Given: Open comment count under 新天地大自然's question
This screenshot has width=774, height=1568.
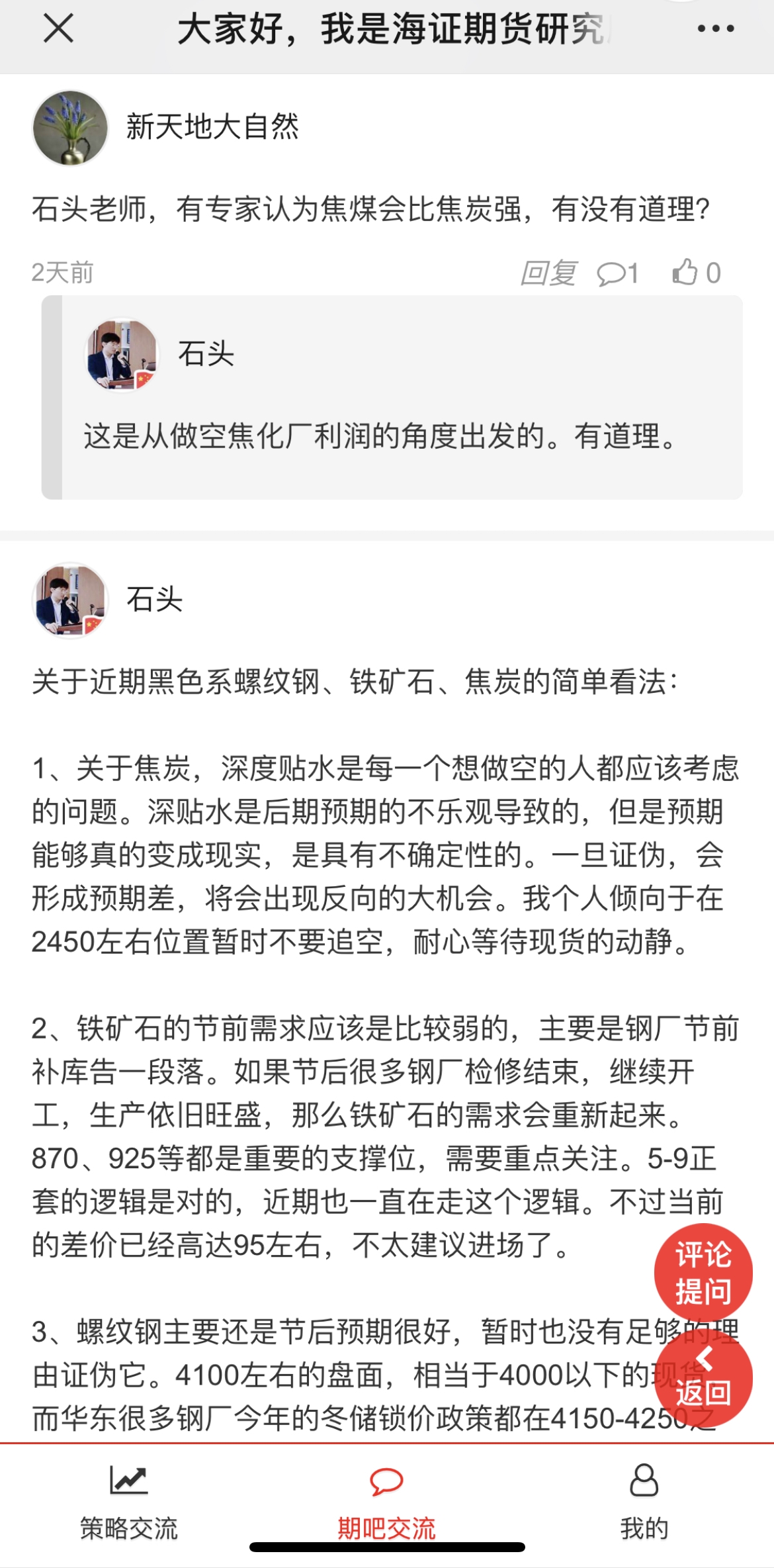Looking at the screenshot, I should coord(618,273).
